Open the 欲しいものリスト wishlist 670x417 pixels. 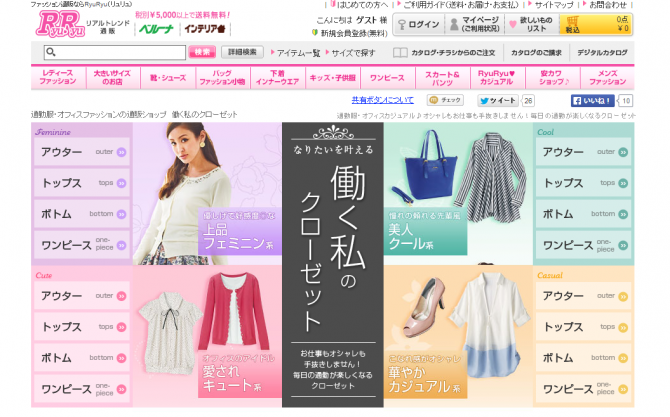[x=532, y=25]
